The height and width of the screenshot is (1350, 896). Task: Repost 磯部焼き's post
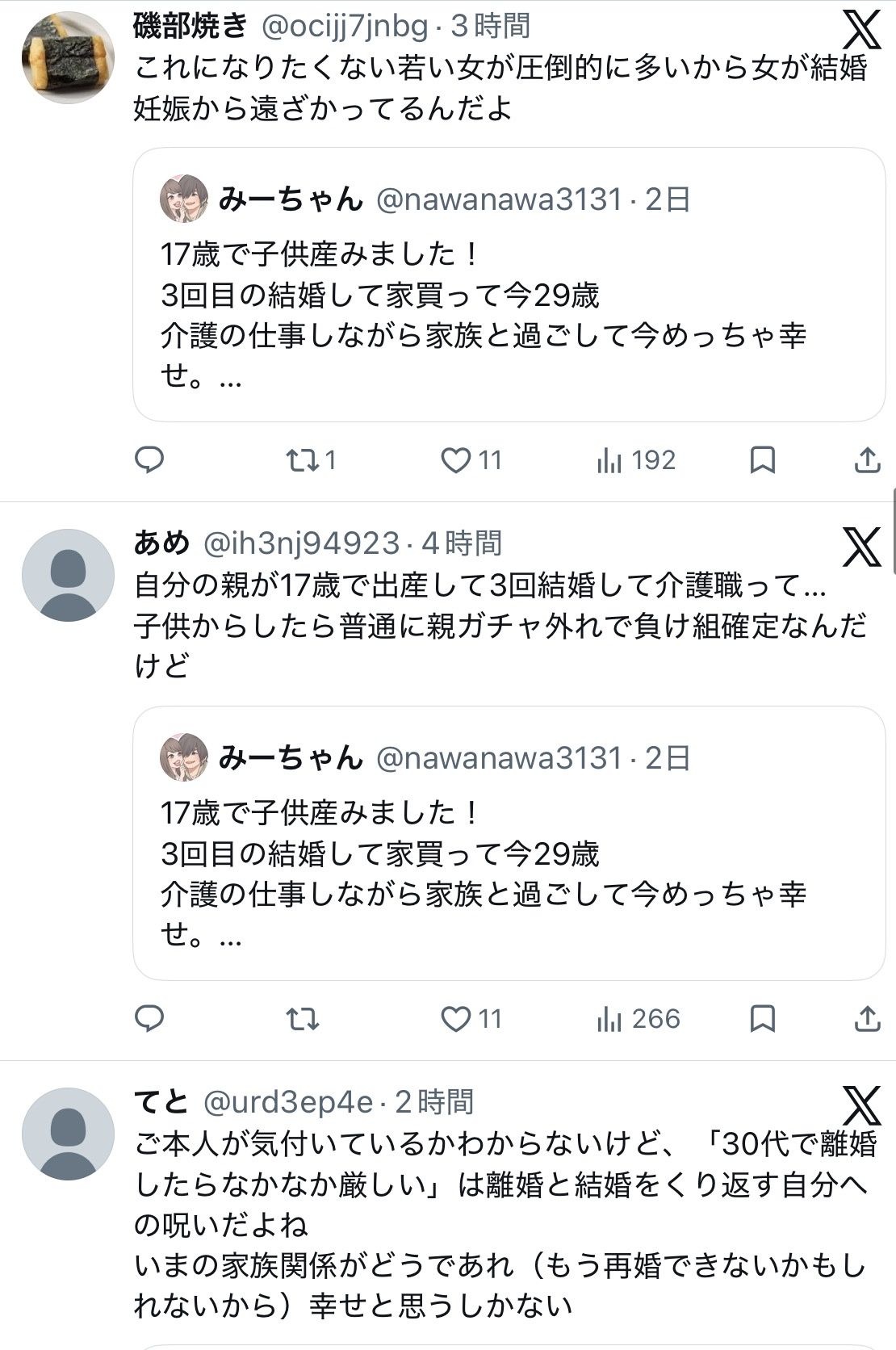coord(303,460)
